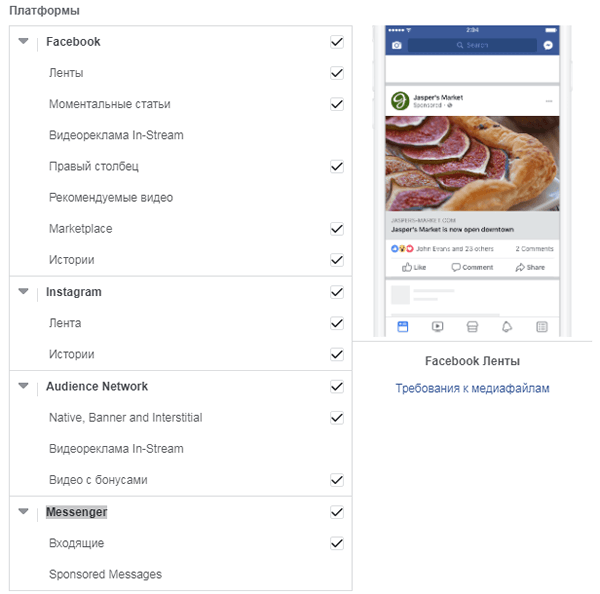
Task: Toggle Истории checkbox under Instagram
Action: click(x=336, y=354)
